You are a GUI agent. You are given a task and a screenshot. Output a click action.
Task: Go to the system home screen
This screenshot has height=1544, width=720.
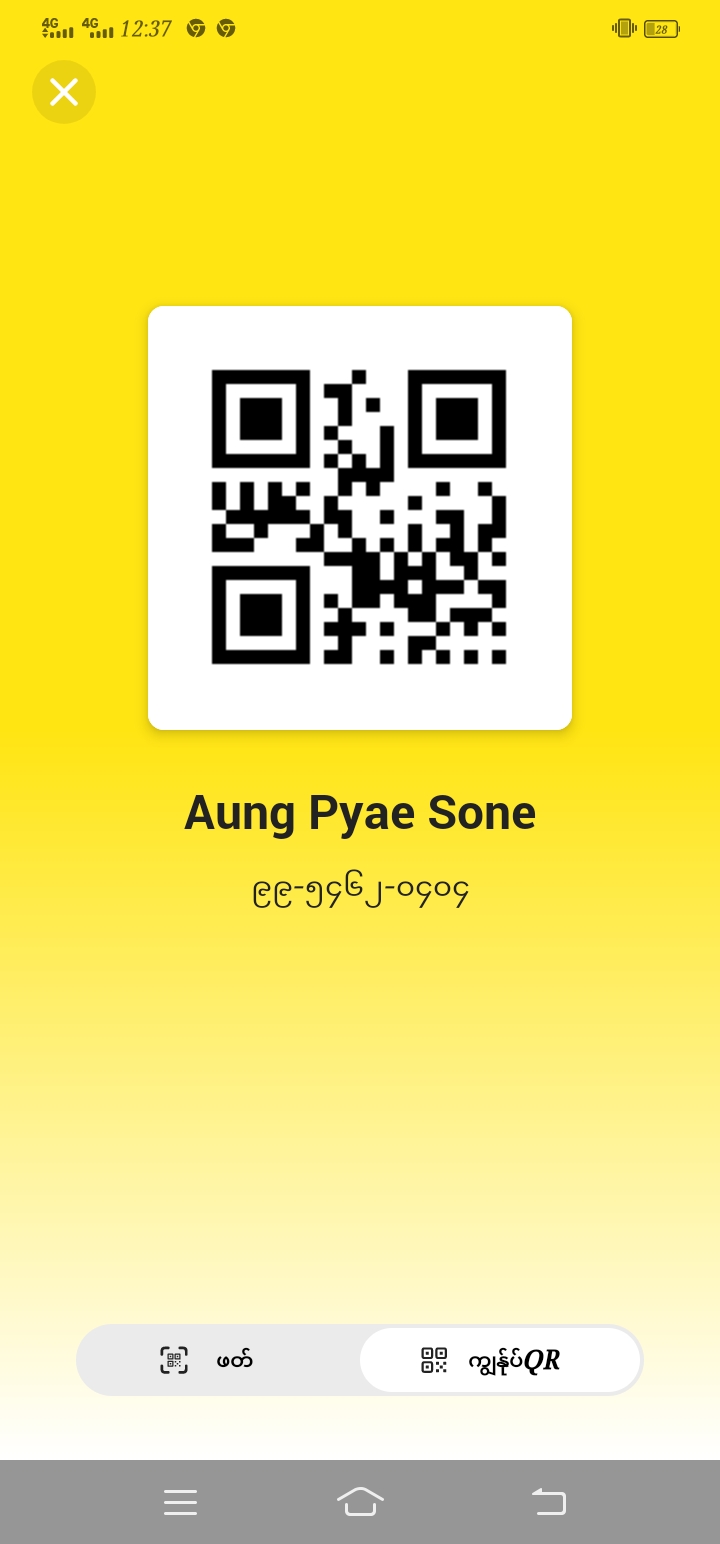pos(360,1502)
